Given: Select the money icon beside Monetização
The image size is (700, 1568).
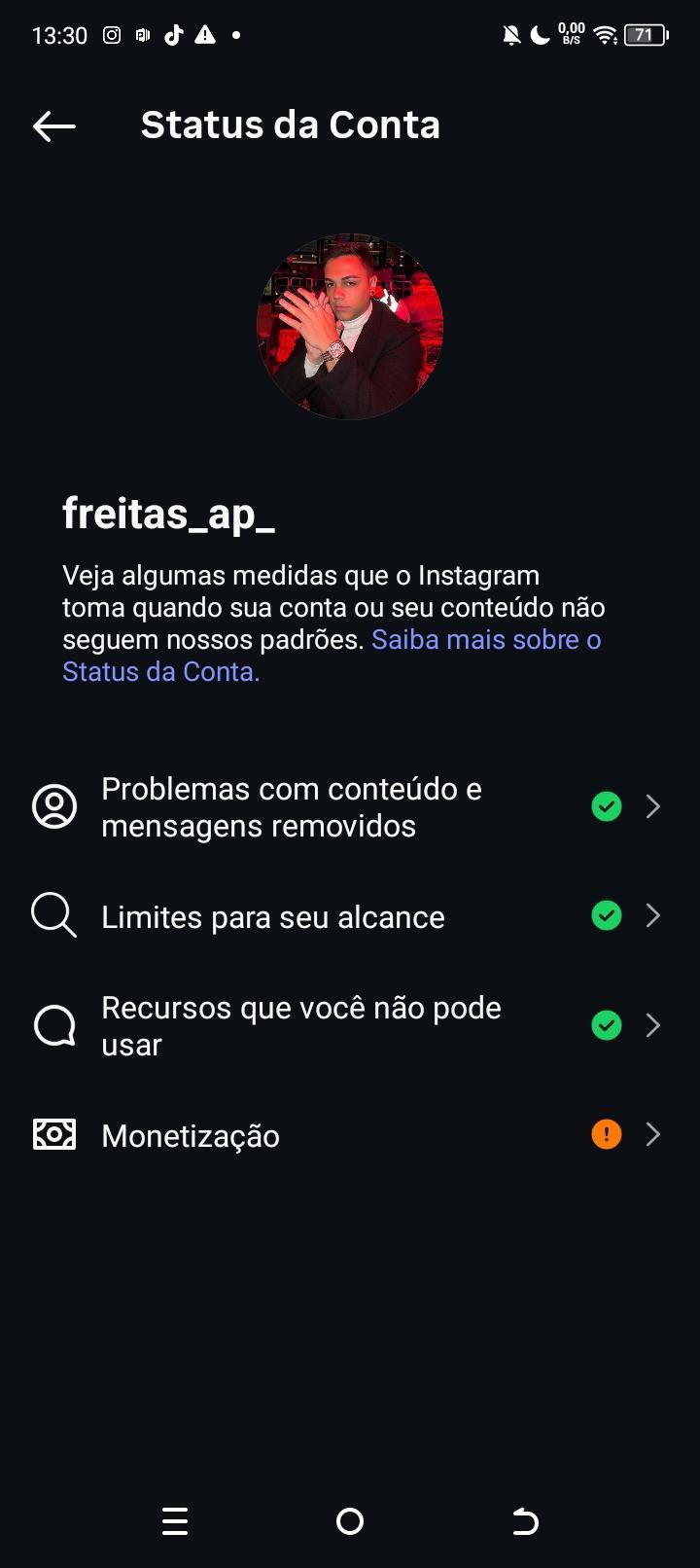Looking at the screenshot, I should 54,1134.
